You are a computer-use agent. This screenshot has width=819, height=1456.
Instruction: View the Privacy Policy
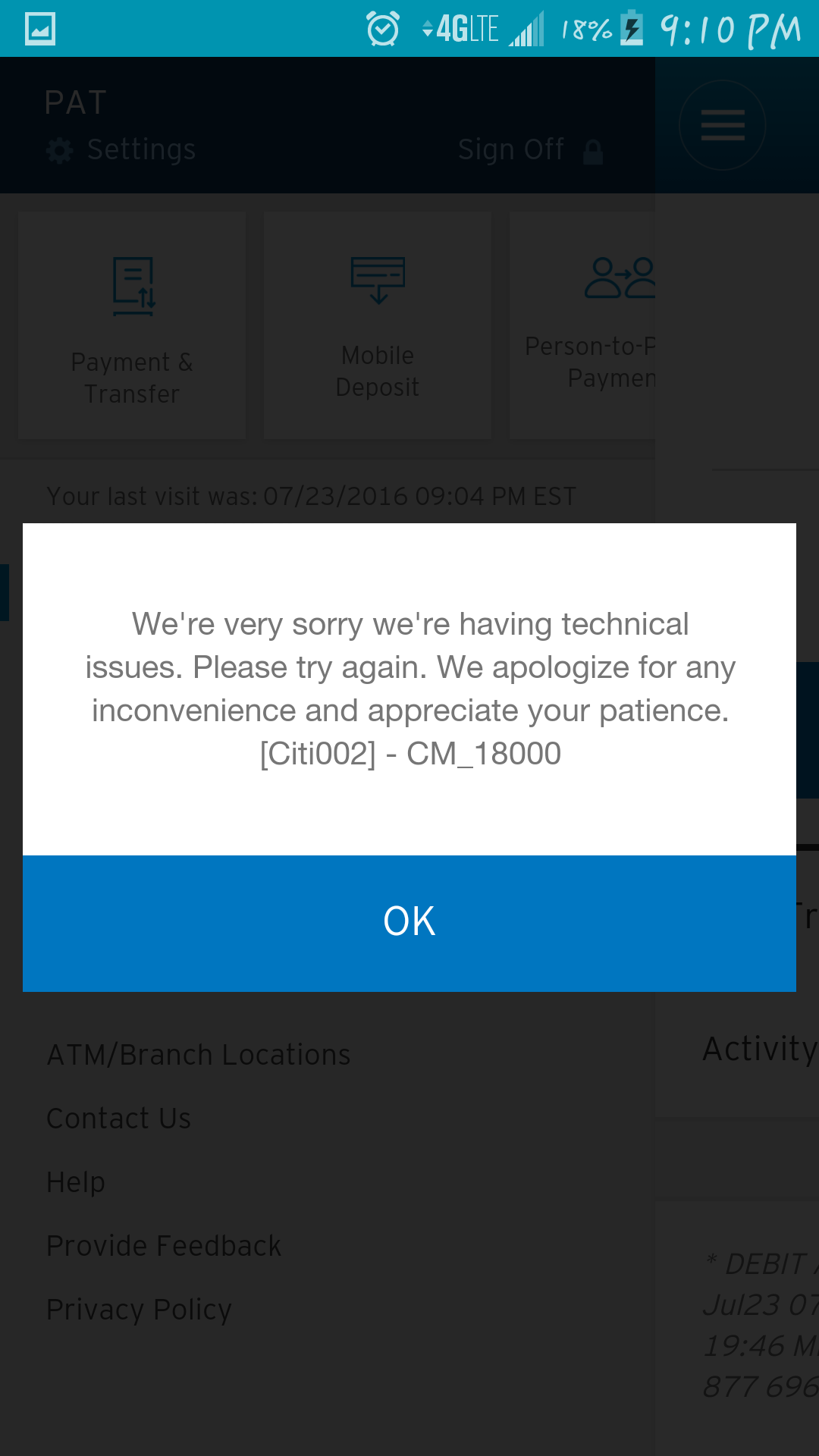point(140,1309)
